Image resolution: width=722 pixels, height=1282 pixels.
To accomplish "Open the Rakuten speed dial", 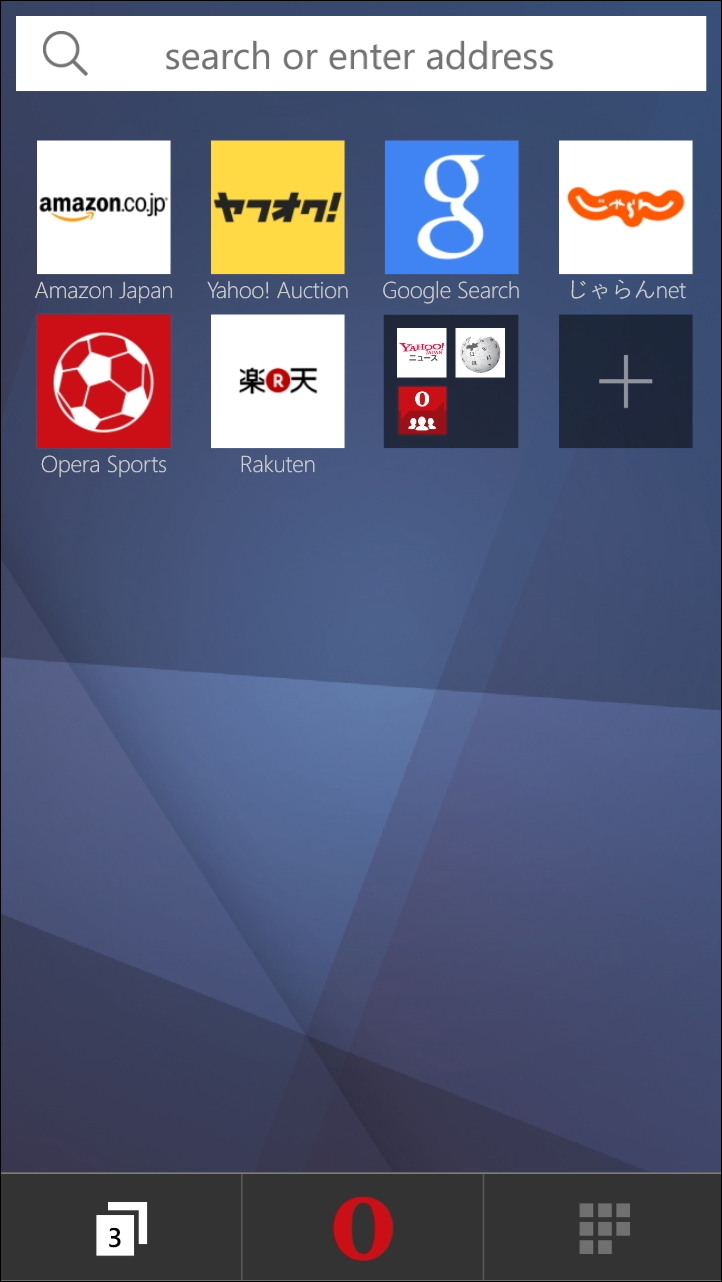I will pyautogui.click(x=278, y=381).
